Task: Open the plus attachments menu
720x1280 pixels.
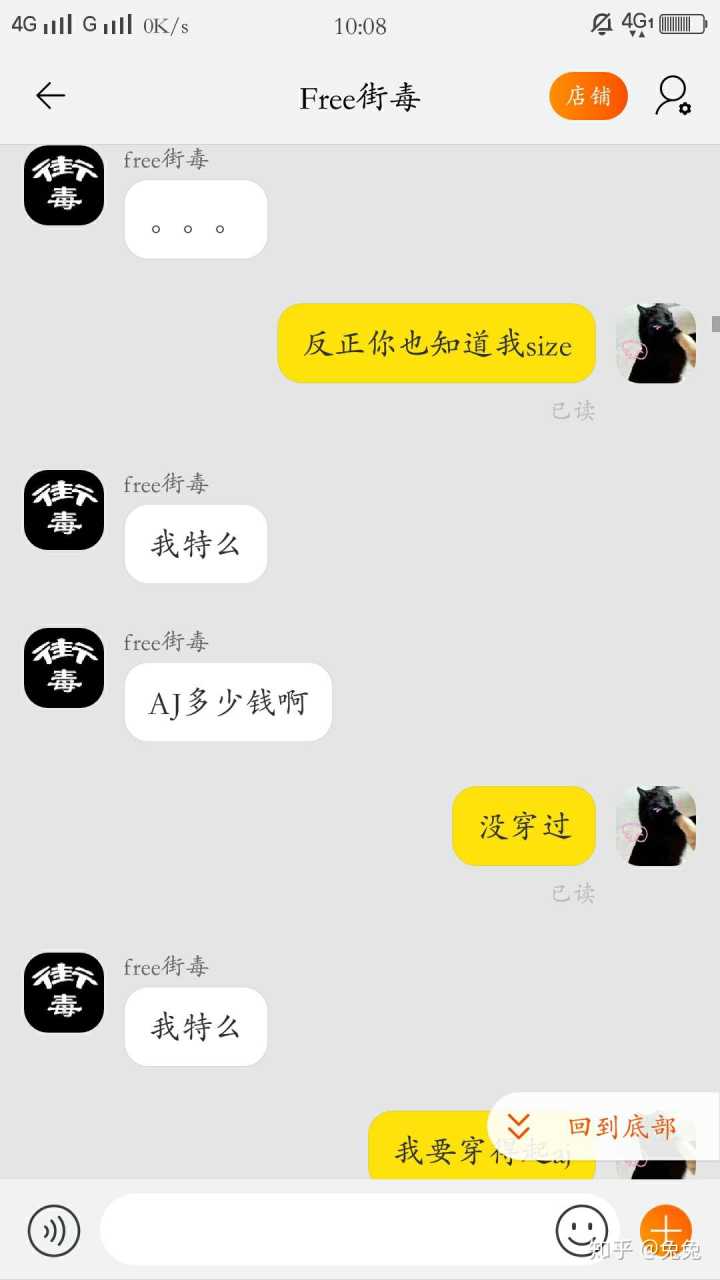Action: tap(665, 1230)
